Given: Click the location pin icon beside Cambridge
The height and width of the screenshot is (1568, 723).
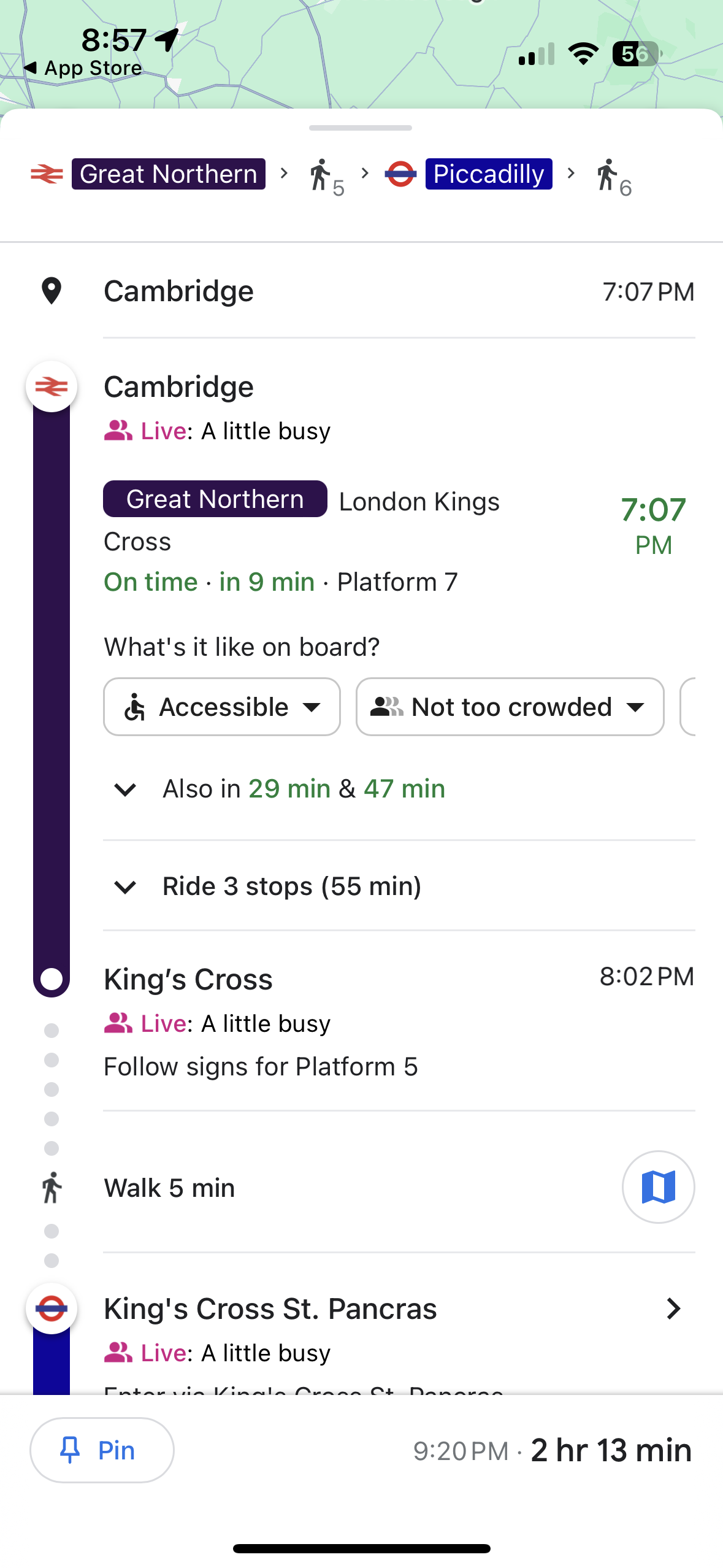Looking at the screenshot, I should (x=52, y=291).
